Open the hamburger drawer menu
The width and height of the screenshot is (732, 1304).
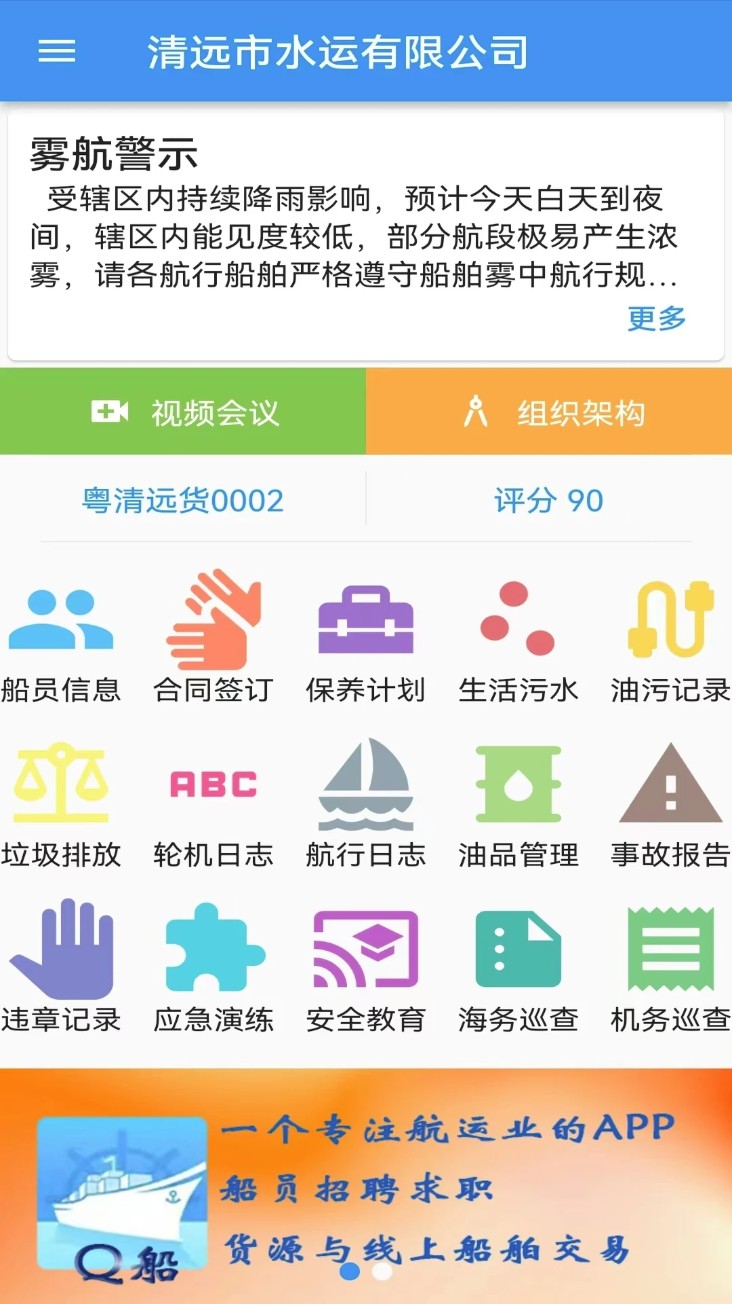coord(57,51)
